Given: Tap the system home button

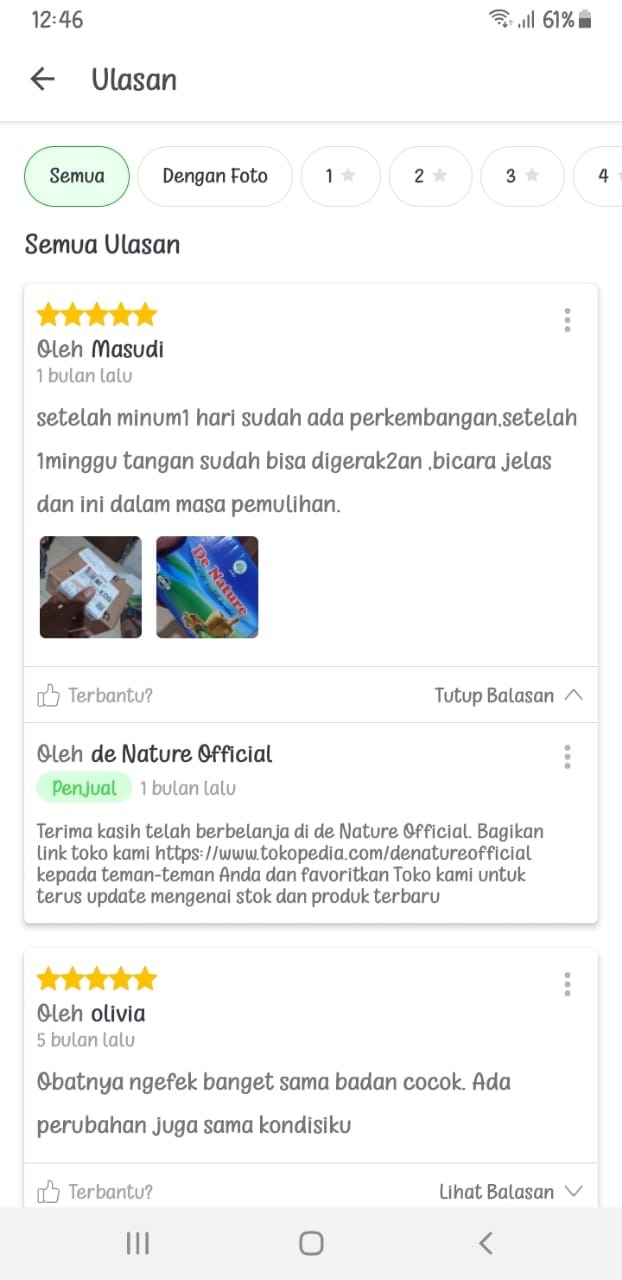Looking at the screenshot, I should [x=311, y=1243].
